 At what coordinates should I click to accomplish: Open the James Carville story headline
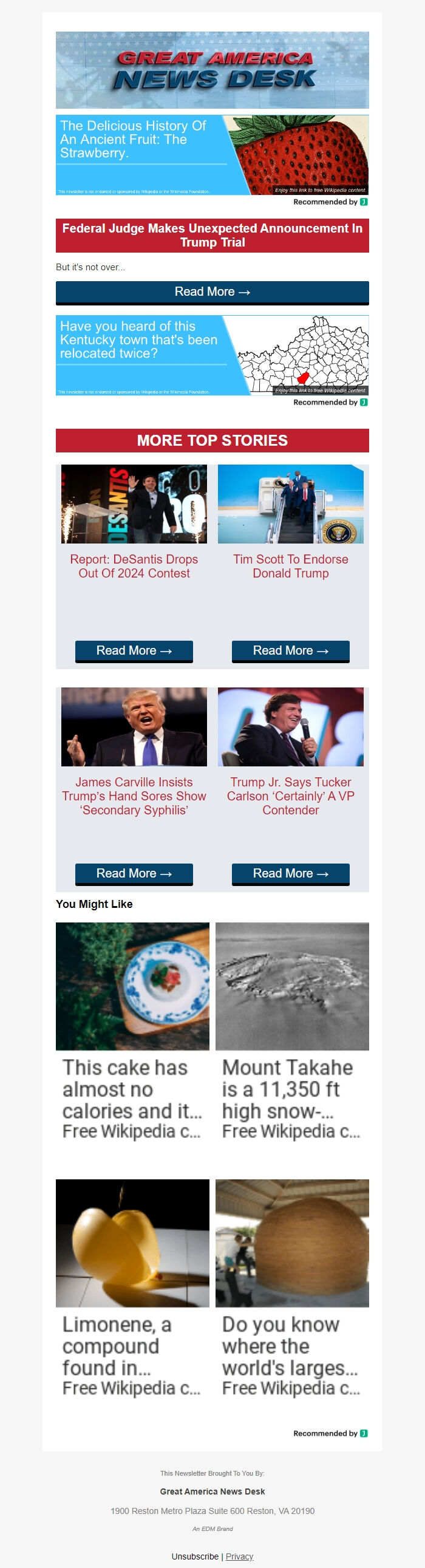(134, 796)
